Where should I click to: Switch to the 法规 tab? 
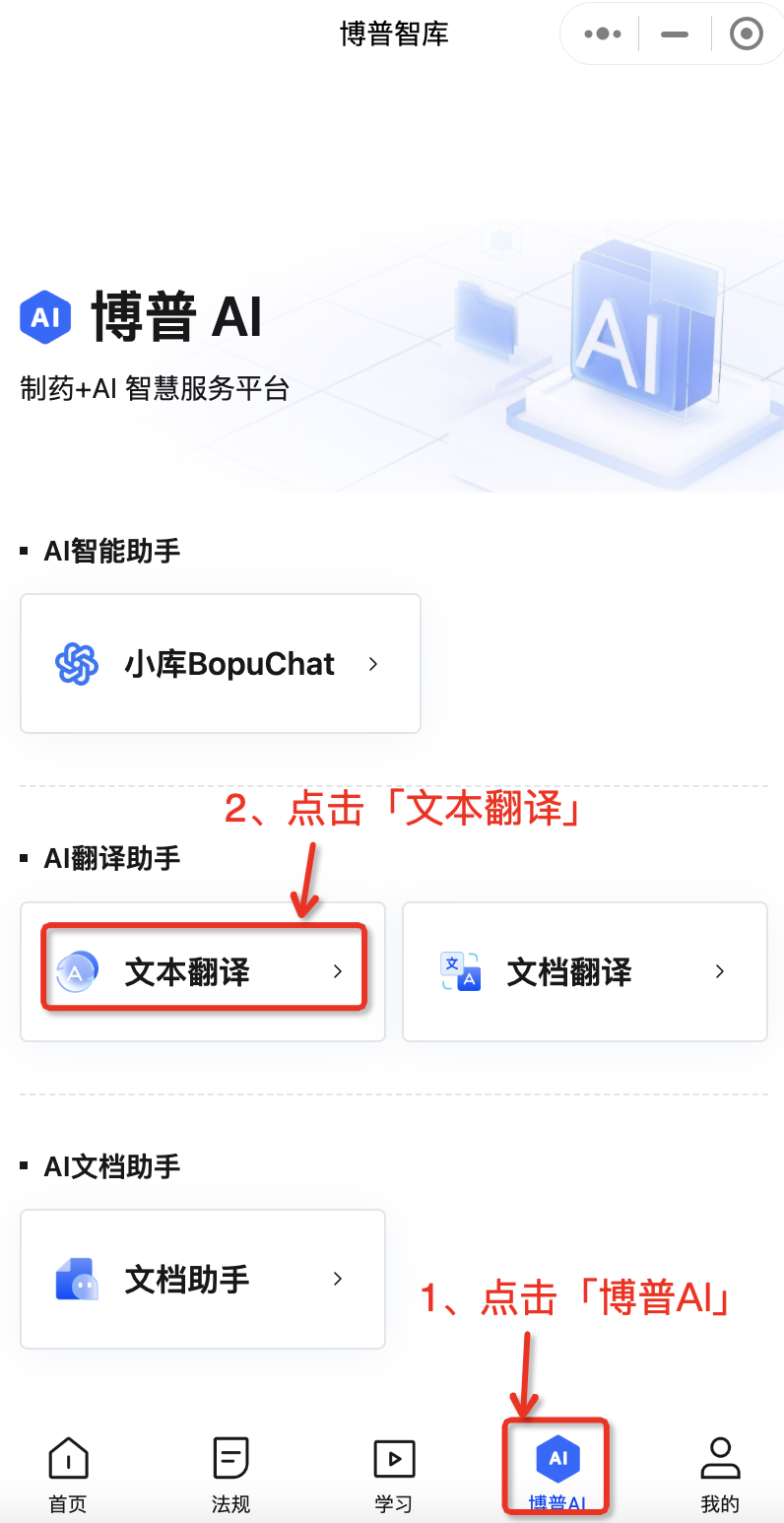(230, 1474)
